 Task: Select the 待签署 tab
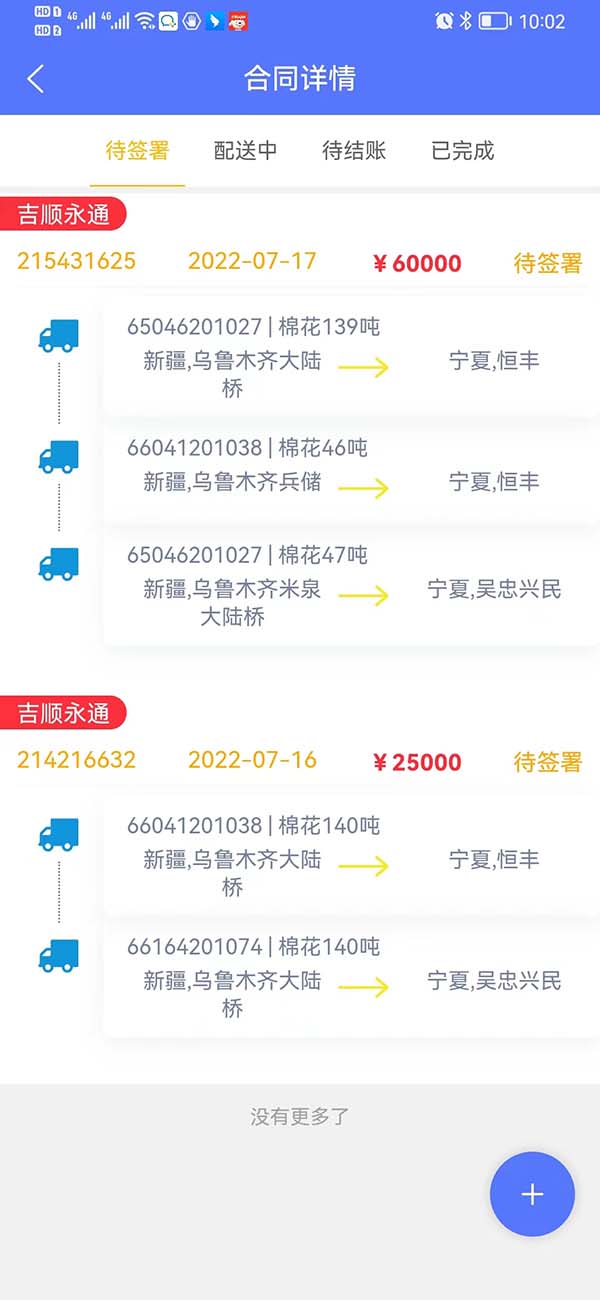138,151
